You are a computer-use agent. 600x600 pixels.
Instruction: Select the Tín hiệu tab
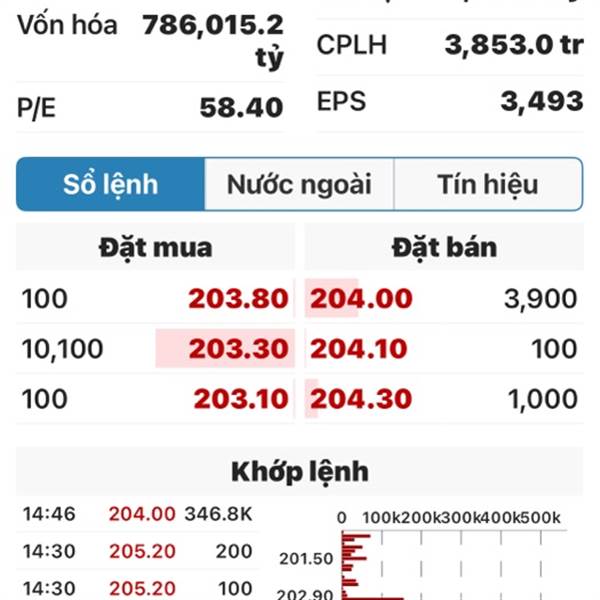click(487, 185)
